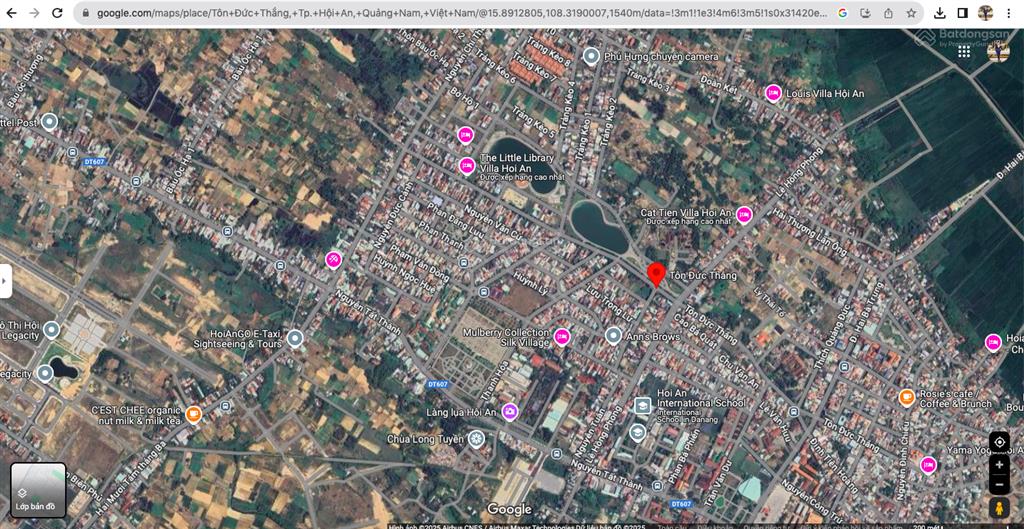Zoom in on the map
The width and height of the screenshot is (1024, 529).
point(998,465)
